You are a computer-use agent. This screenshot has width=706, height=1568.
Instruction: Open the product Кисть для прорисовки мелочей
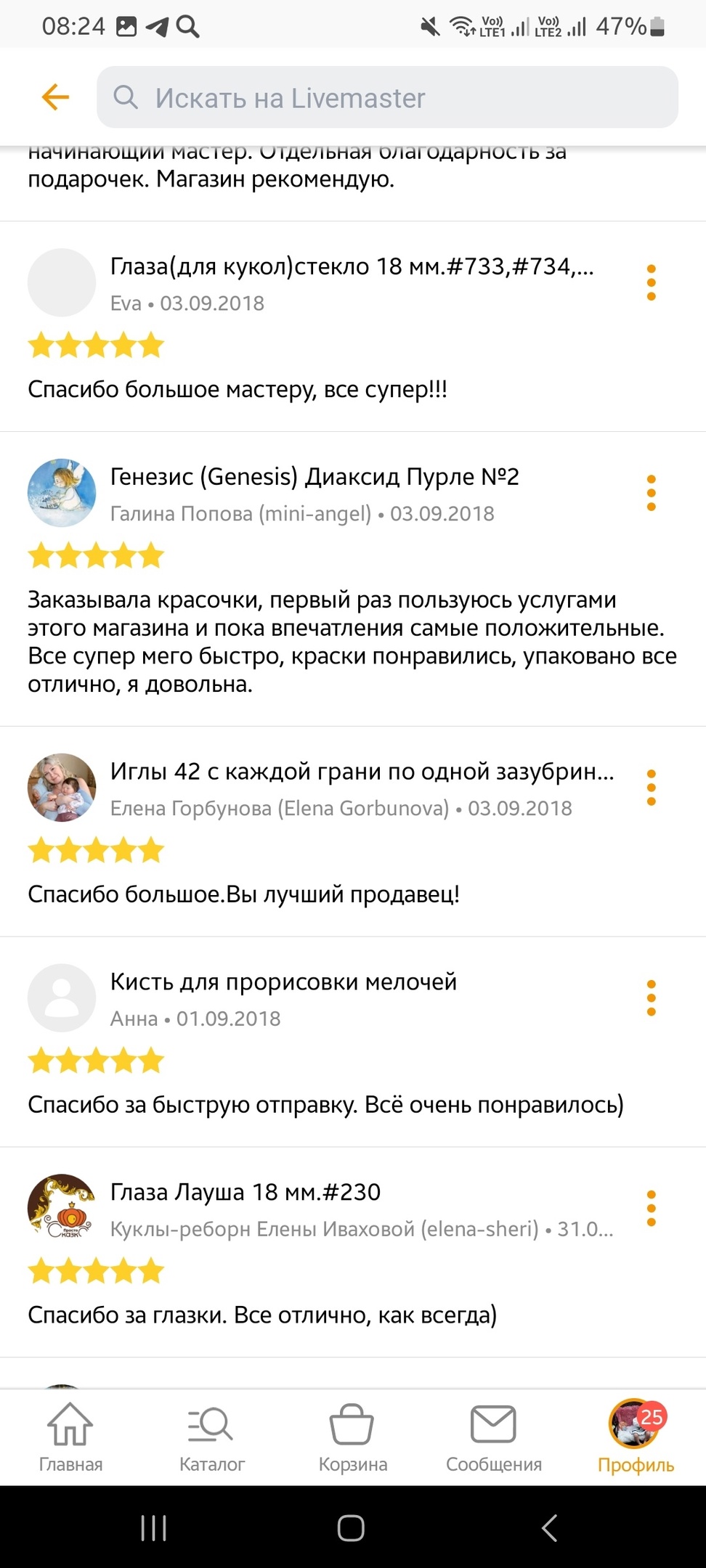[283, 981]
